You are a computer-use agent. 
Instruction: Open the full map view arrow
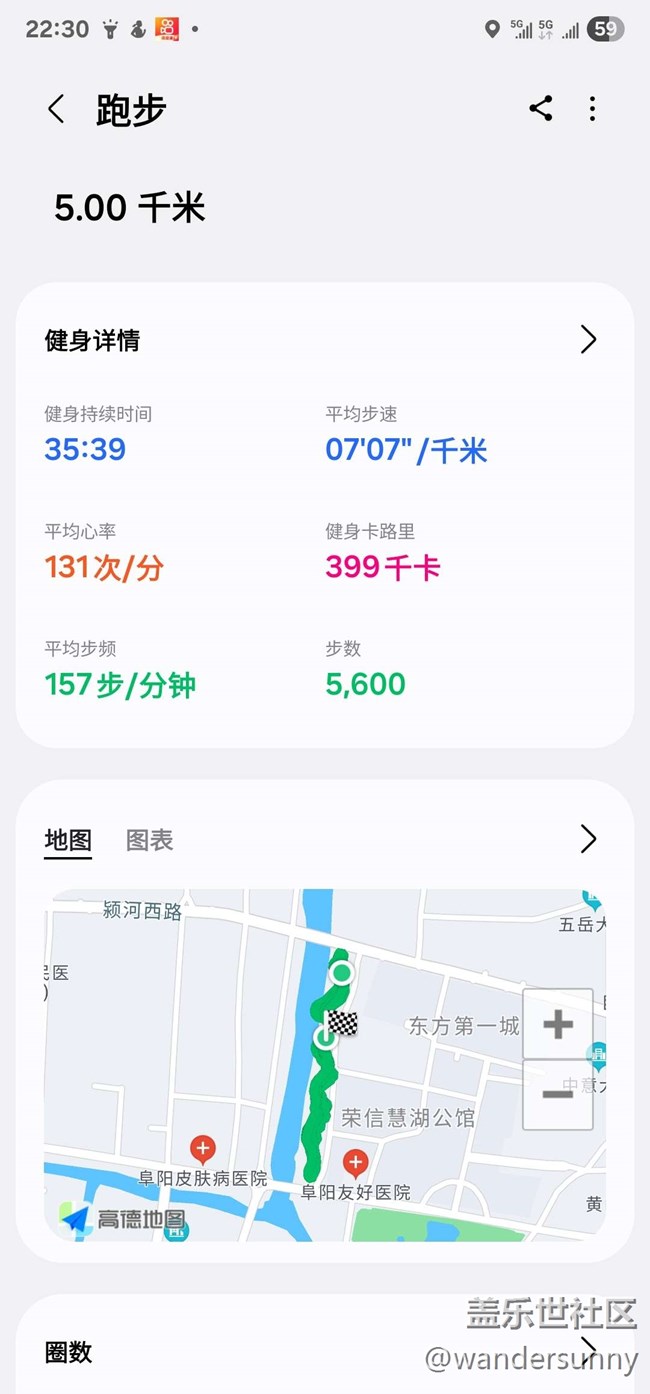pyautogui.click(x=588, y=839)
